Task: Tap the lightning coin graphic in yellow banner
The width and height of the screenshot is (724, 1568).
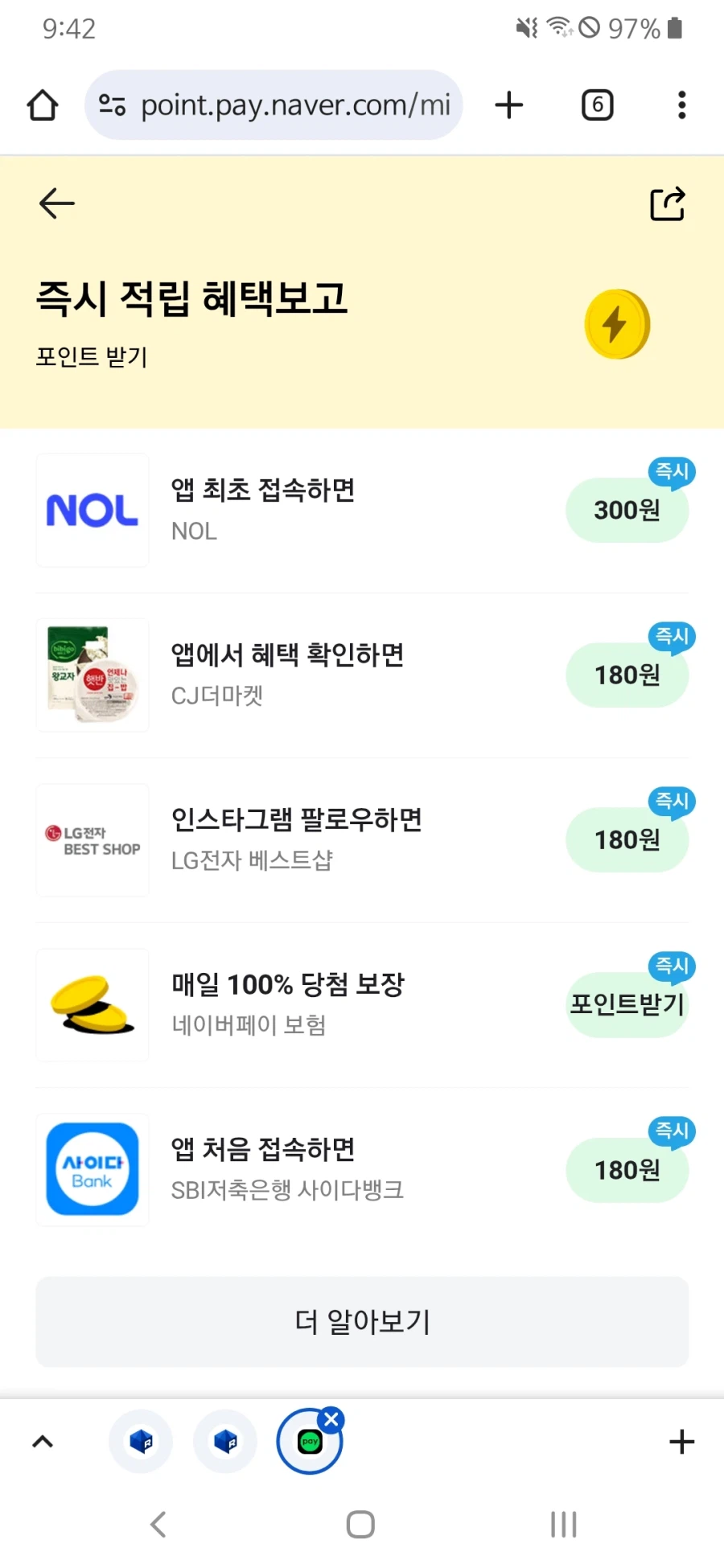Action: pyautogui.click(x=616, y=324)
